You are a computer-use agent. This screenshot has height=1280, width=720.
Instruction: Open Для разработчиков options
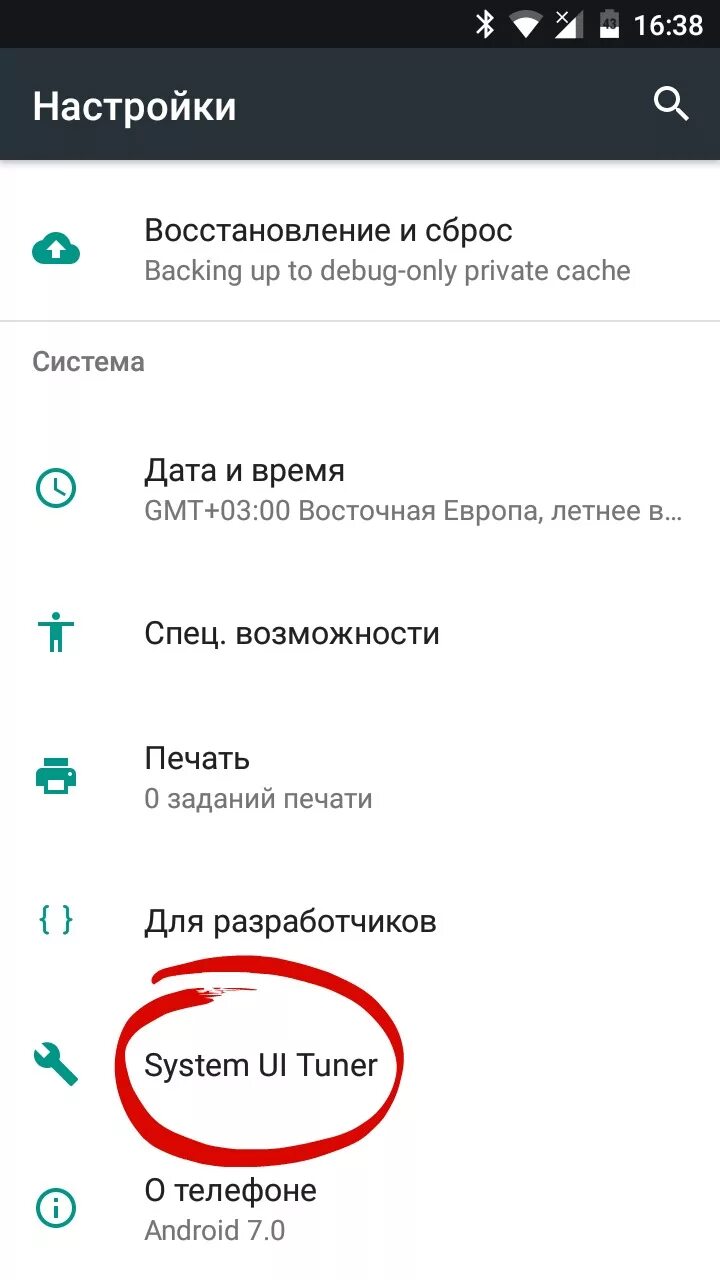290,920
